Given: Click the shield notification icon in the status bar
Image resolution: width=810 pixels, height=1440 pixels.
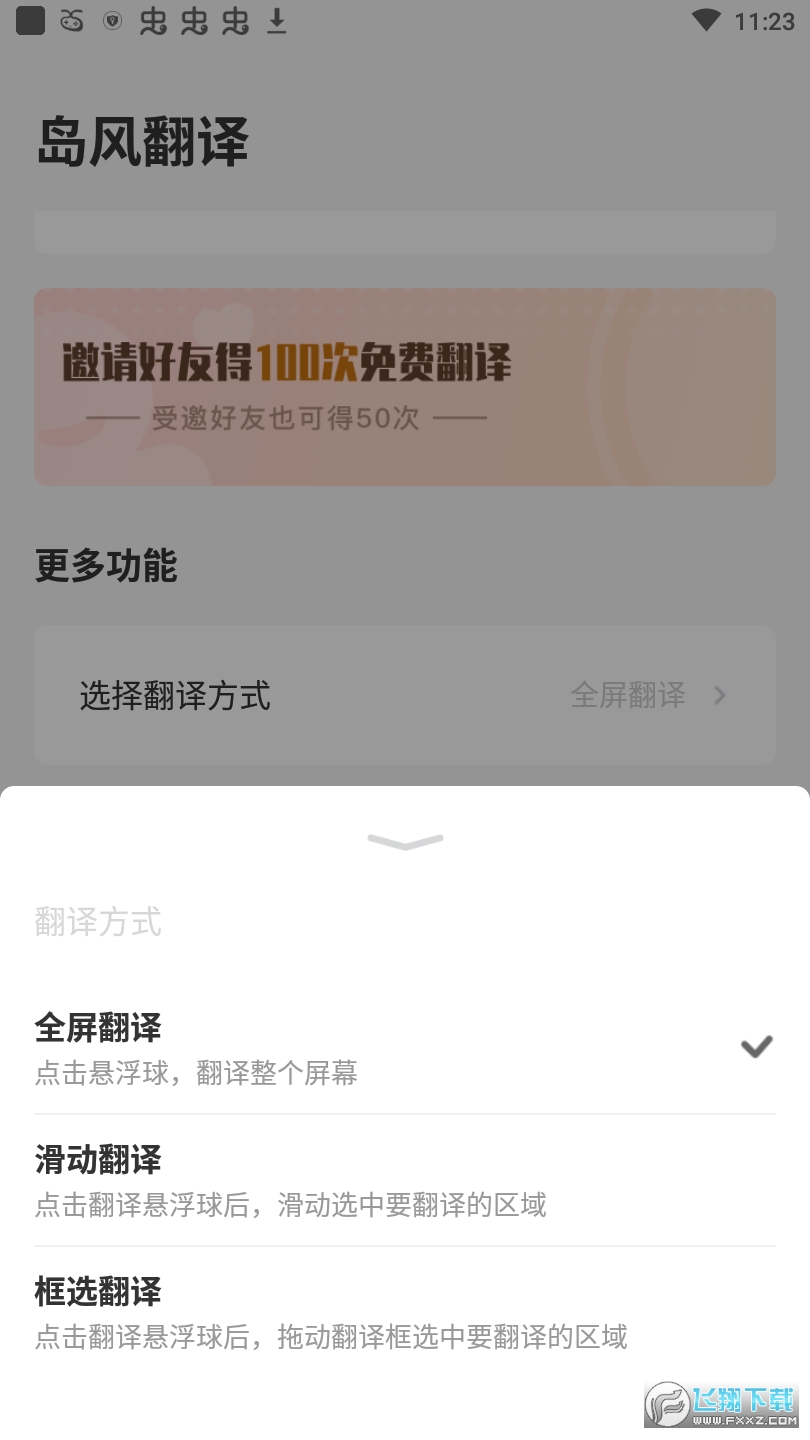Looking at the screenshot, I should [112, 22].
